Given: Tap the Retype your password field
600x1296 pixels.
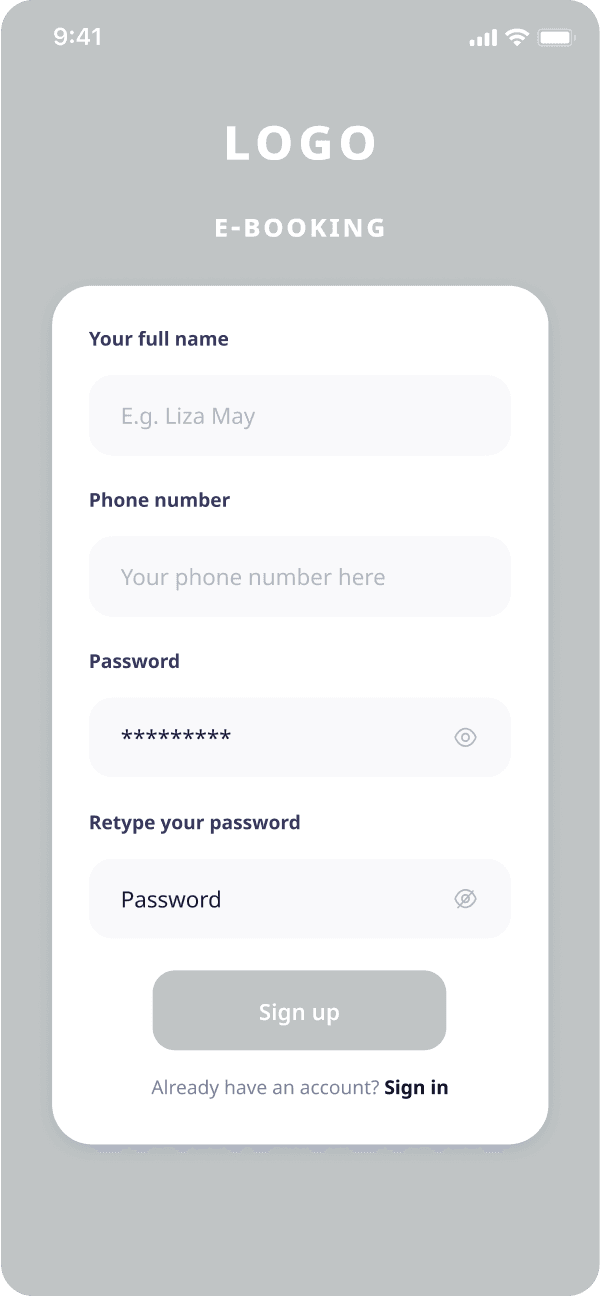Looking at the screenshot, I should click(x=270, y=899).
